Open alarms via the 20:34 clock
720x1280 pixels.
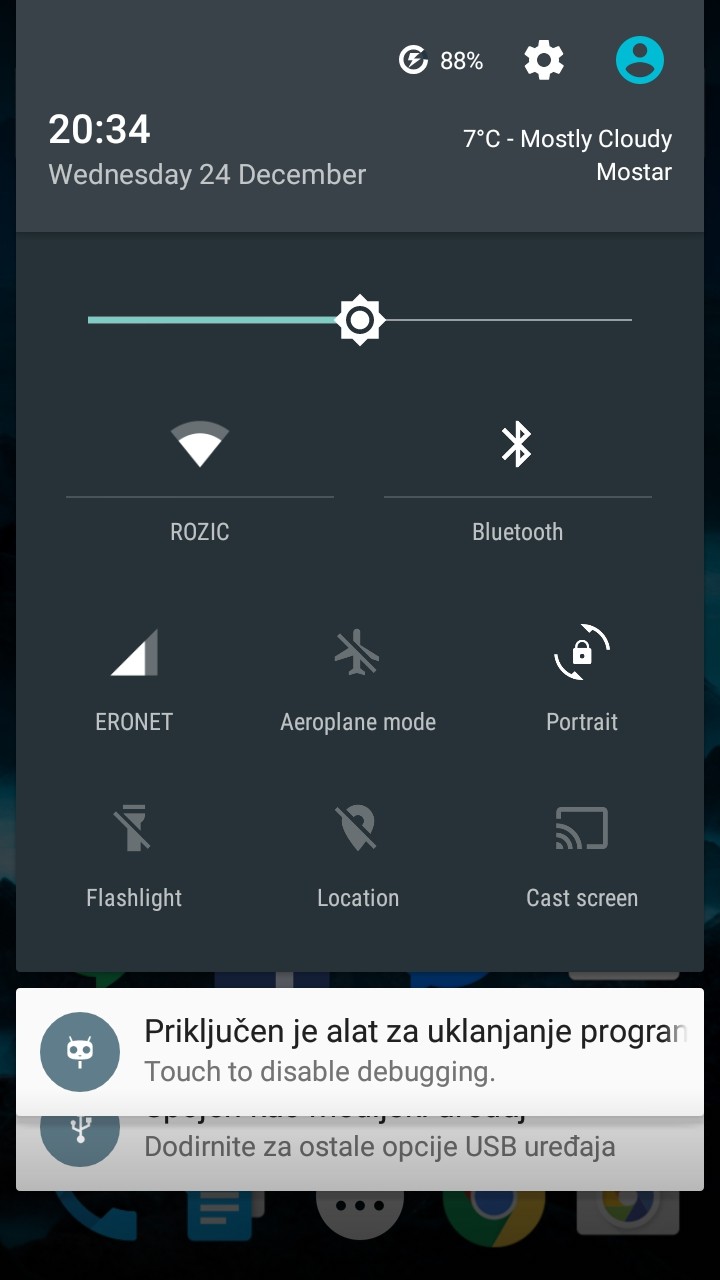(100, 130)
